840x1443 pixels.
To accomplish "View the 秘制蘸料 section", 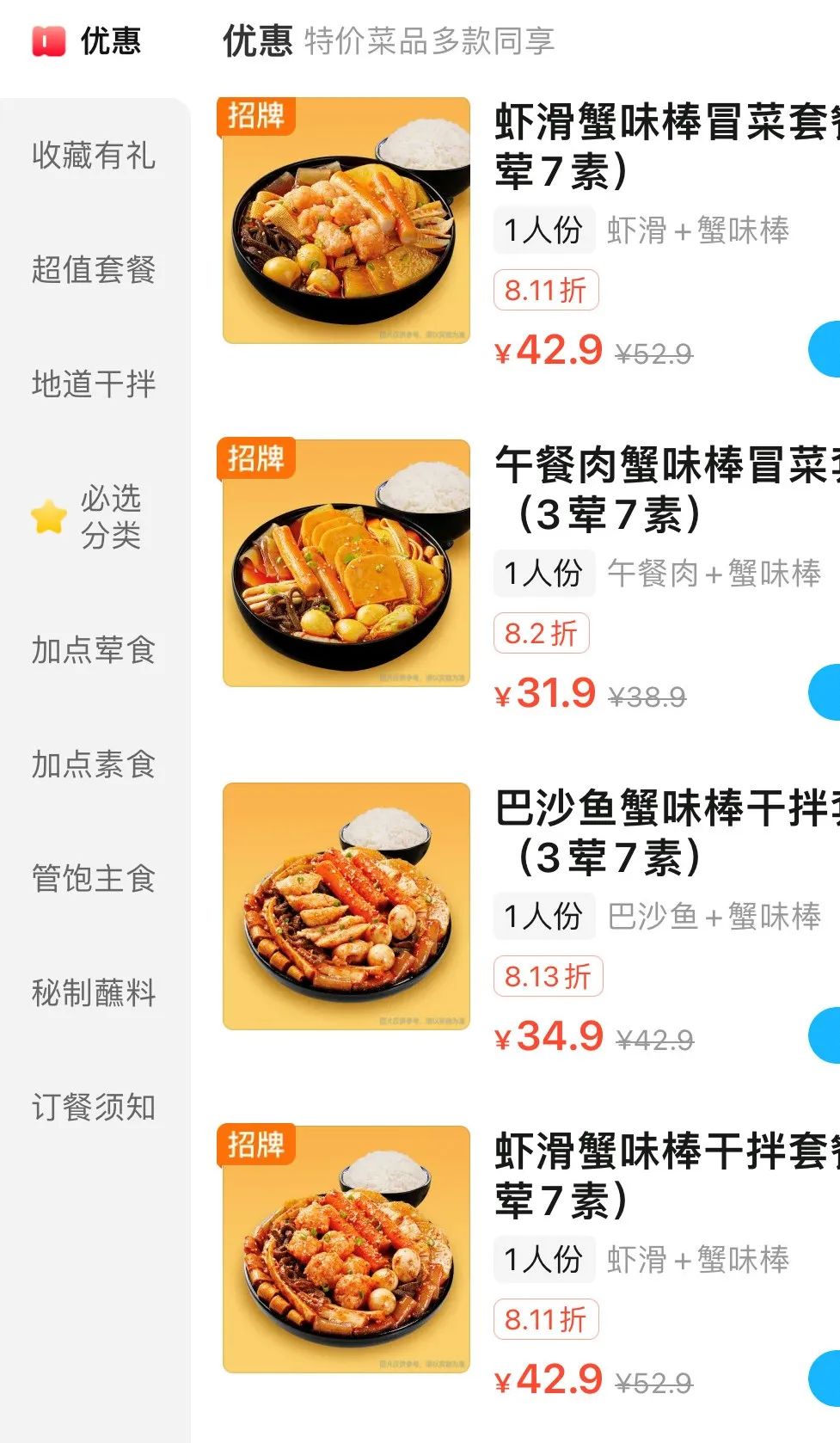I will pyautogui.click(x=92, y=993).
